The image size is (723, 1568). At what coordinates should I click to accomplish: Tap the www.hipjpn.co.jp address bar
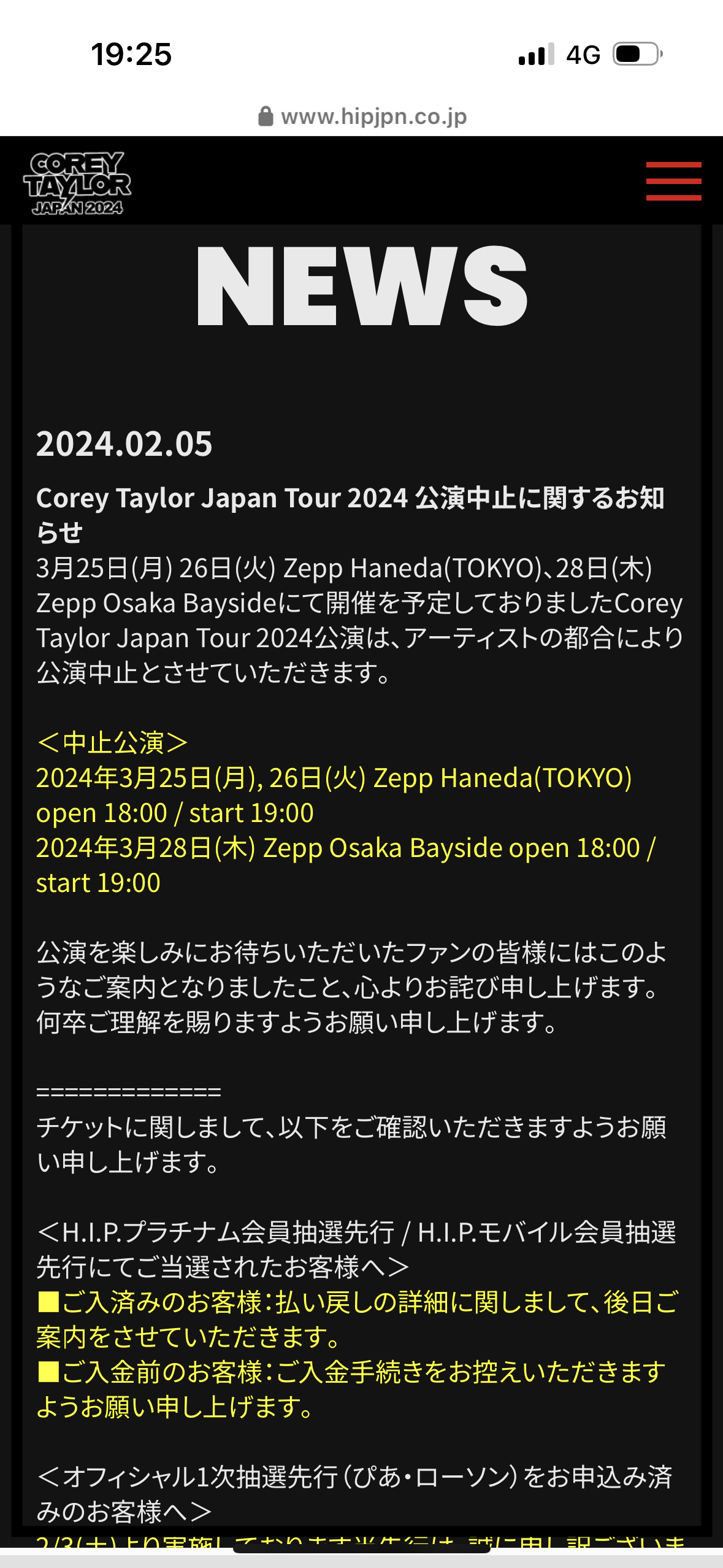coord(362,116)
